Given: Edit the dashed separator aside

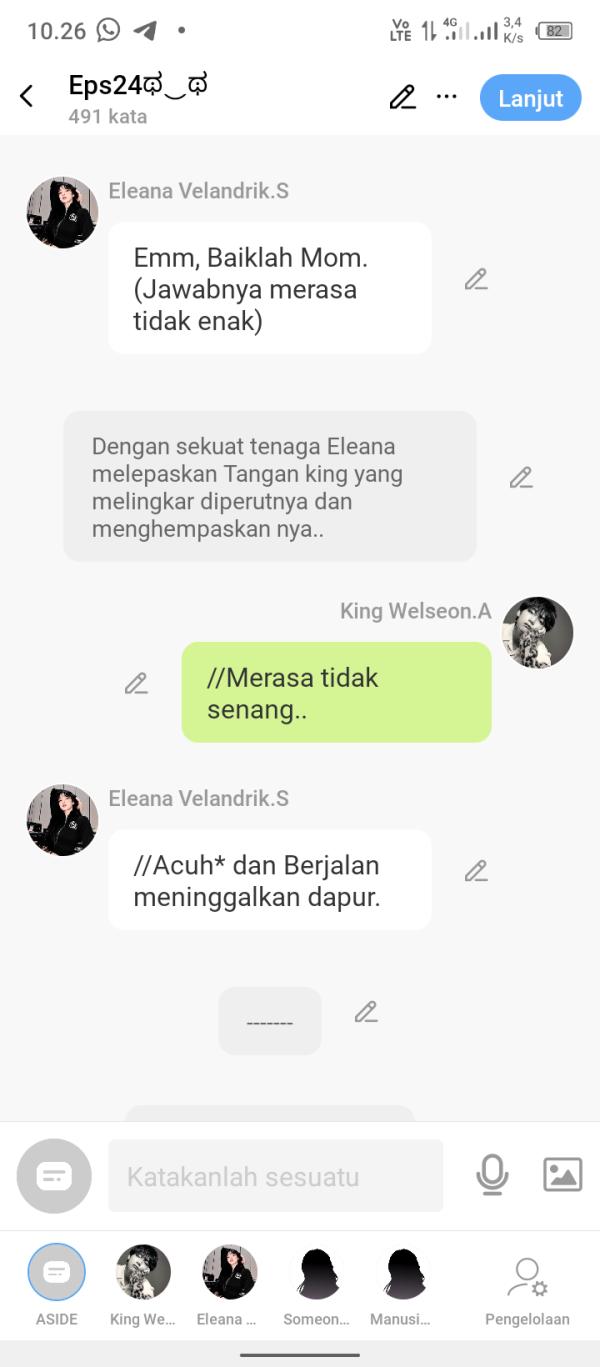Looking at the screenshot, I should [x=366, y=1012].
